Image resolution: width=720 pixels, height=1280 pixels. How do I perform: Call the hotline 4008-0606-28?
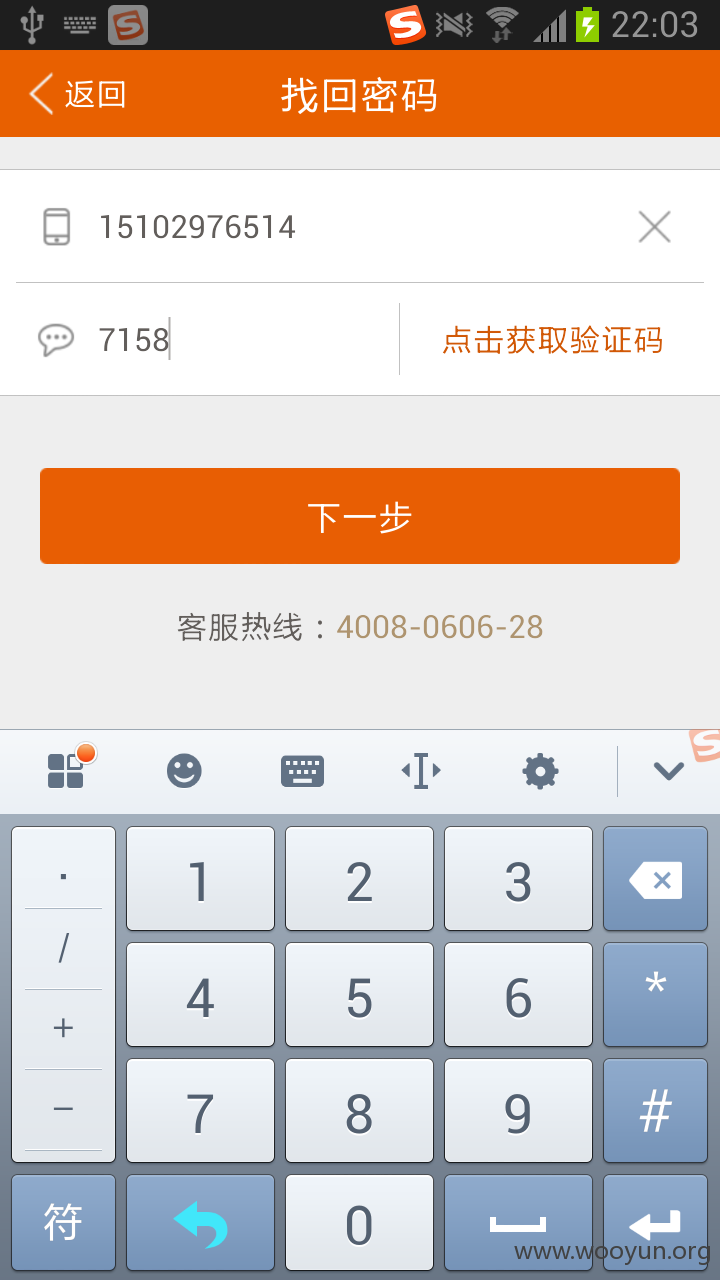point(440,627)
